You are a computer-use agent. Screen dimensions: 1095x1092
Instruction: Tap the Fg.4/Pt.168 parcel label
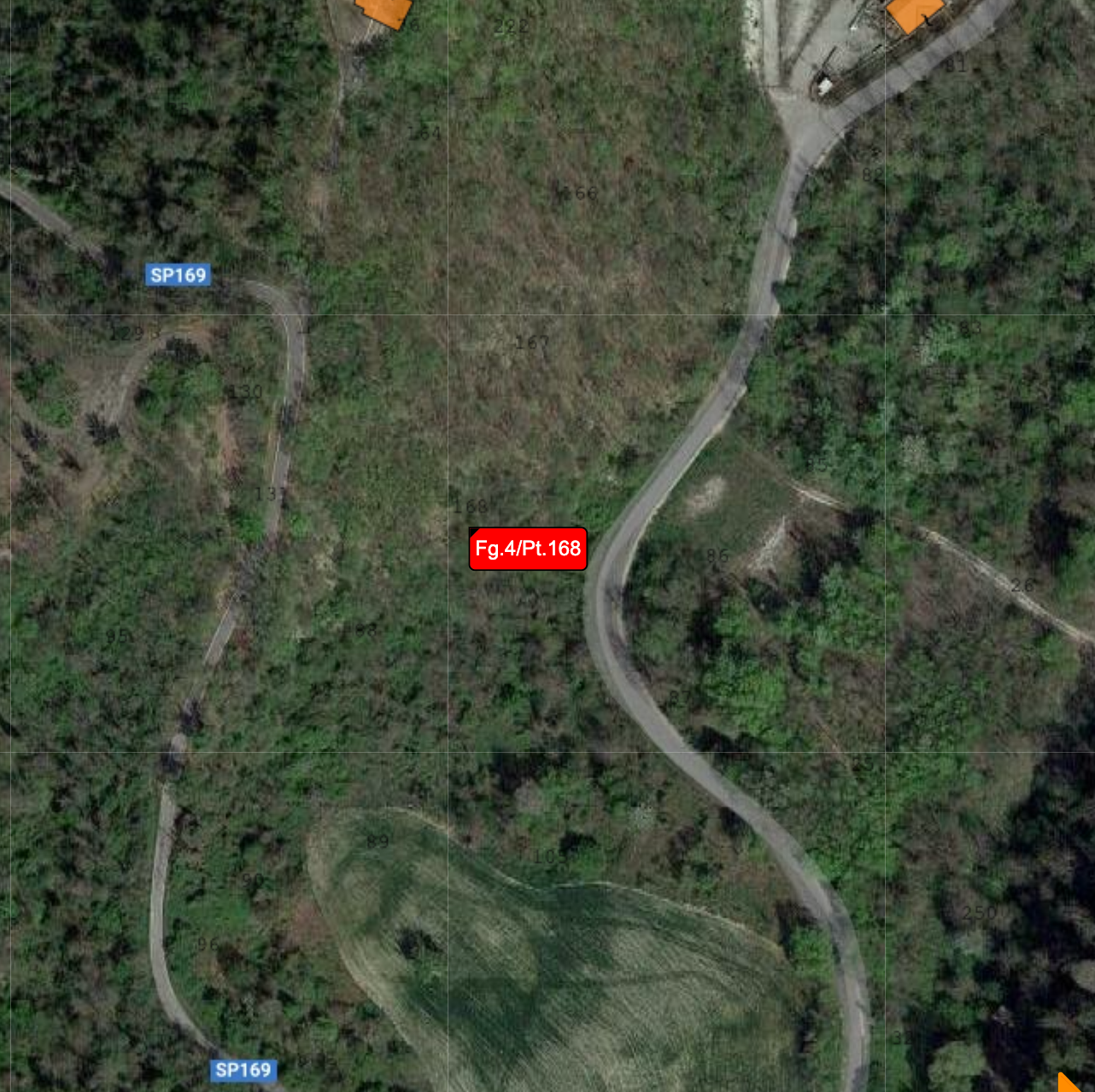(528, 549)
